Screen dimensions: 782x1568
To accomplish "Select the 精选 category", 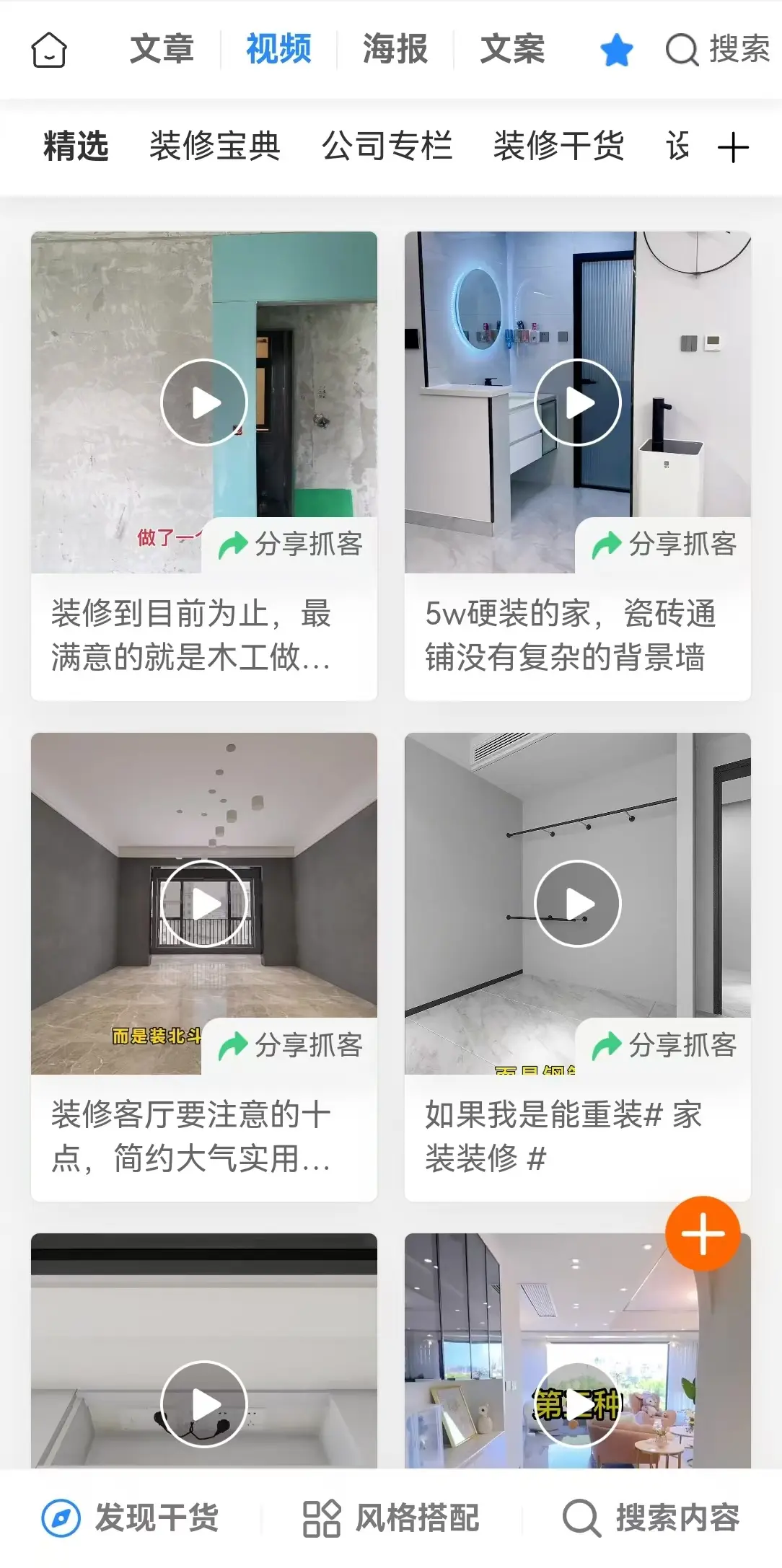I will click(x=76, y=146).
